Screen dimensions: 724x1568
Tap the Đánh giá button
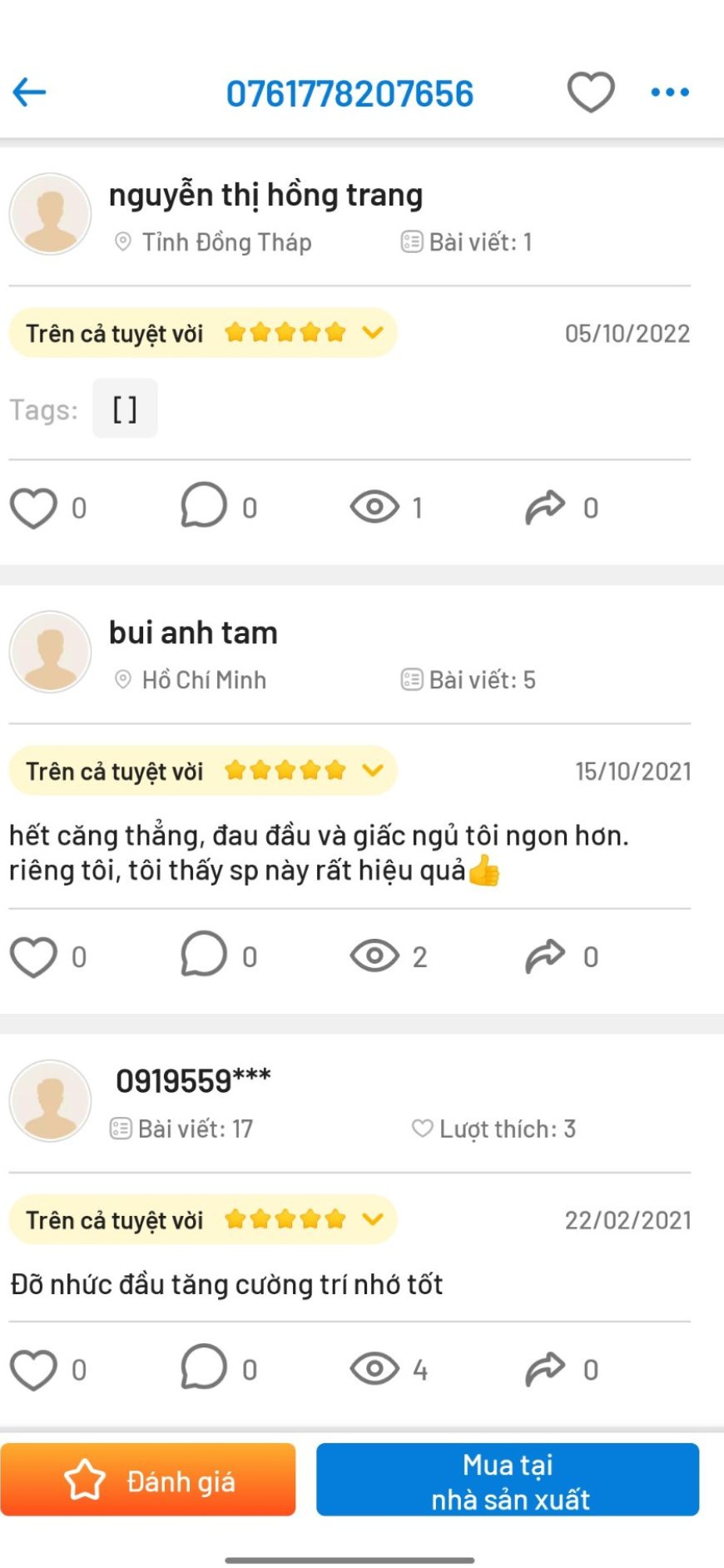(148, 1481)
